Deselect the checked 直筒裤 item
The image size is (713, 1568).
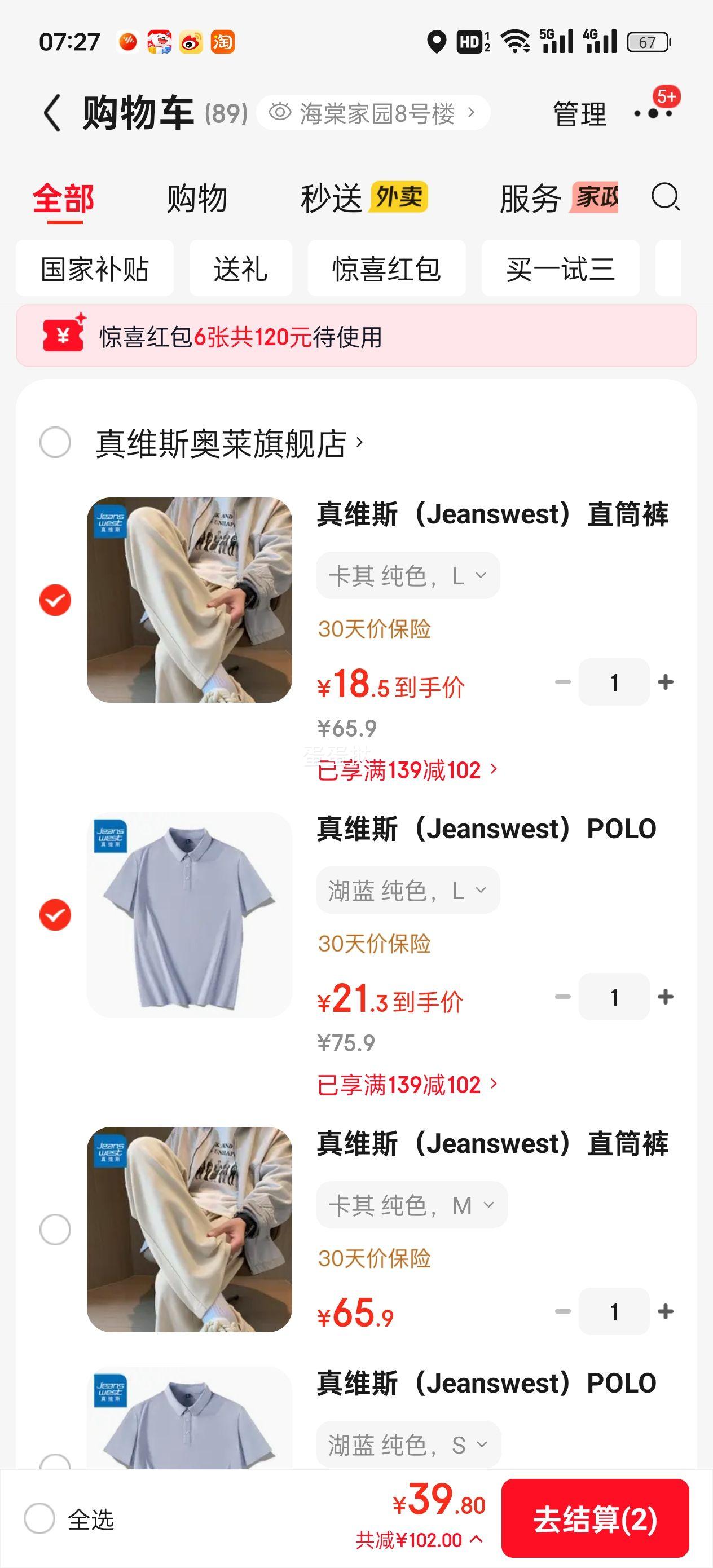tap(56, 601)
